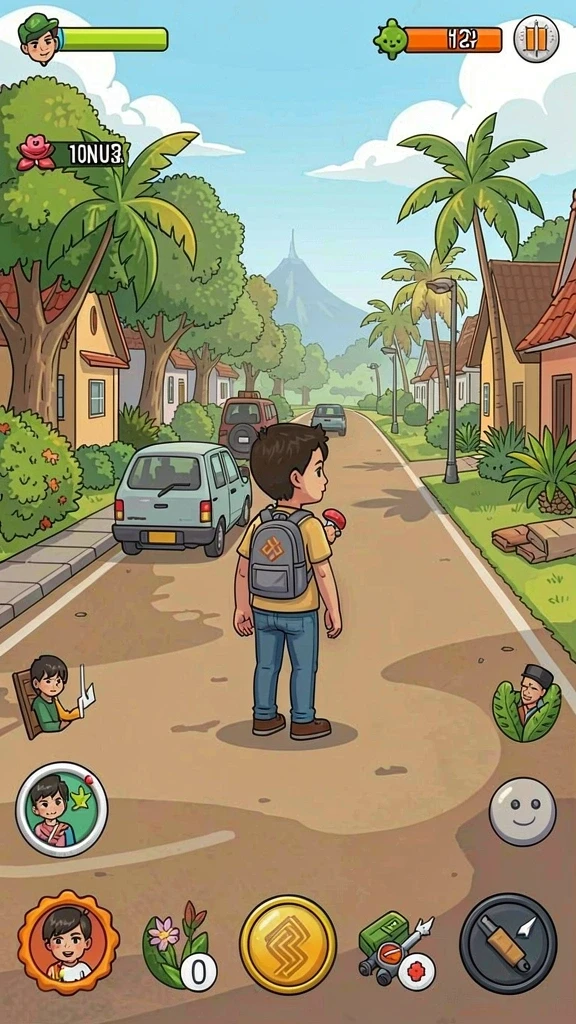Open the character portrait with the star
576x1024 pixels.
point(61,810)
